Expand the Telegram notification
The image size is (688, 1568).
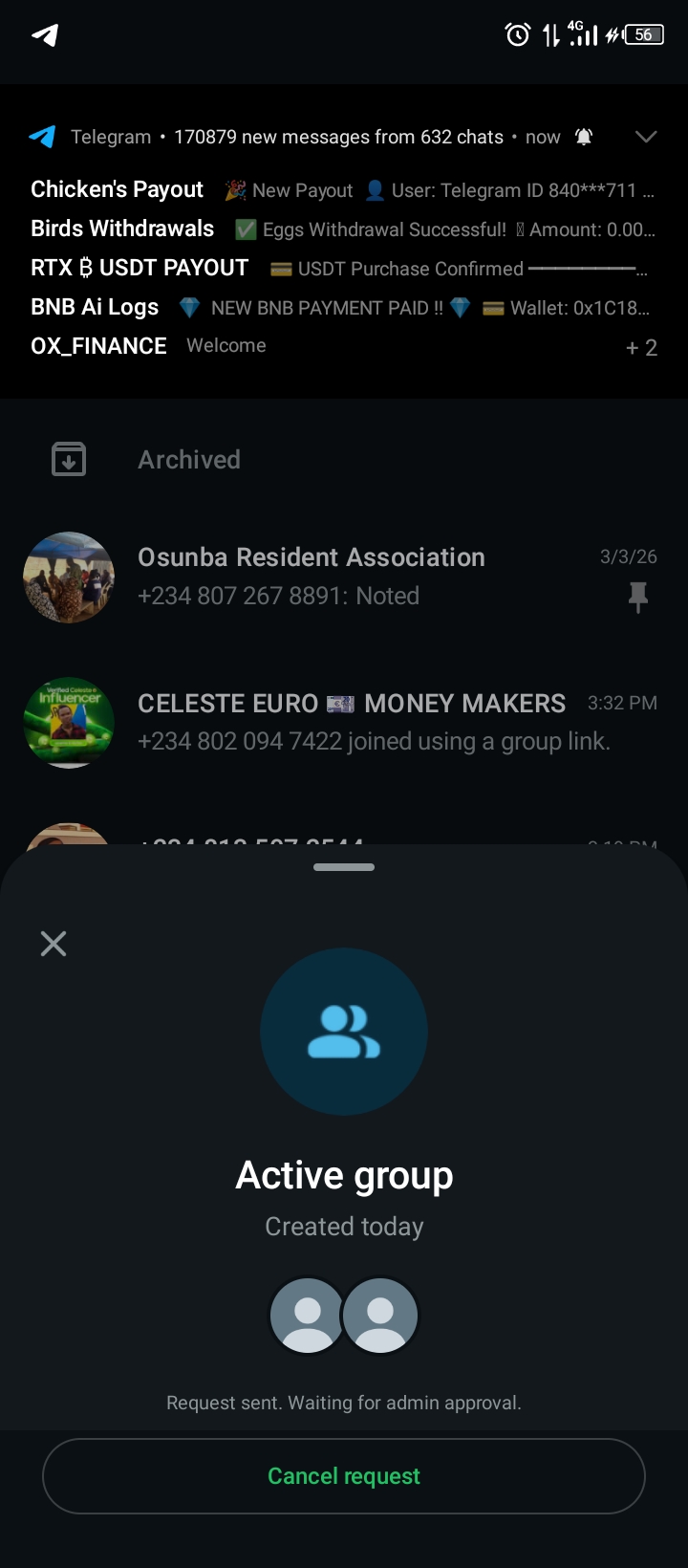tap(646, 137)
